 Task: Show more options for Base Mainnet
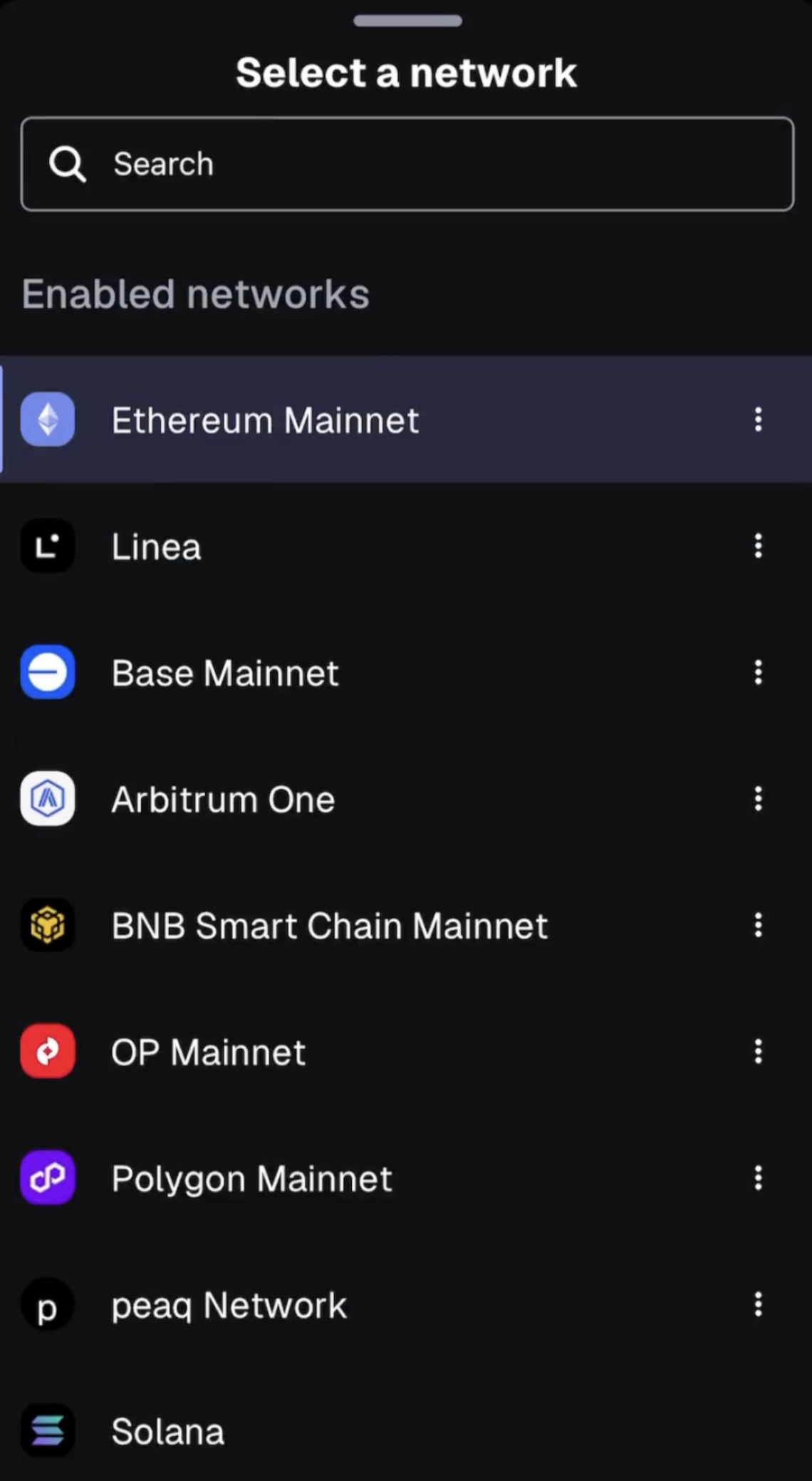click(758, 673)
